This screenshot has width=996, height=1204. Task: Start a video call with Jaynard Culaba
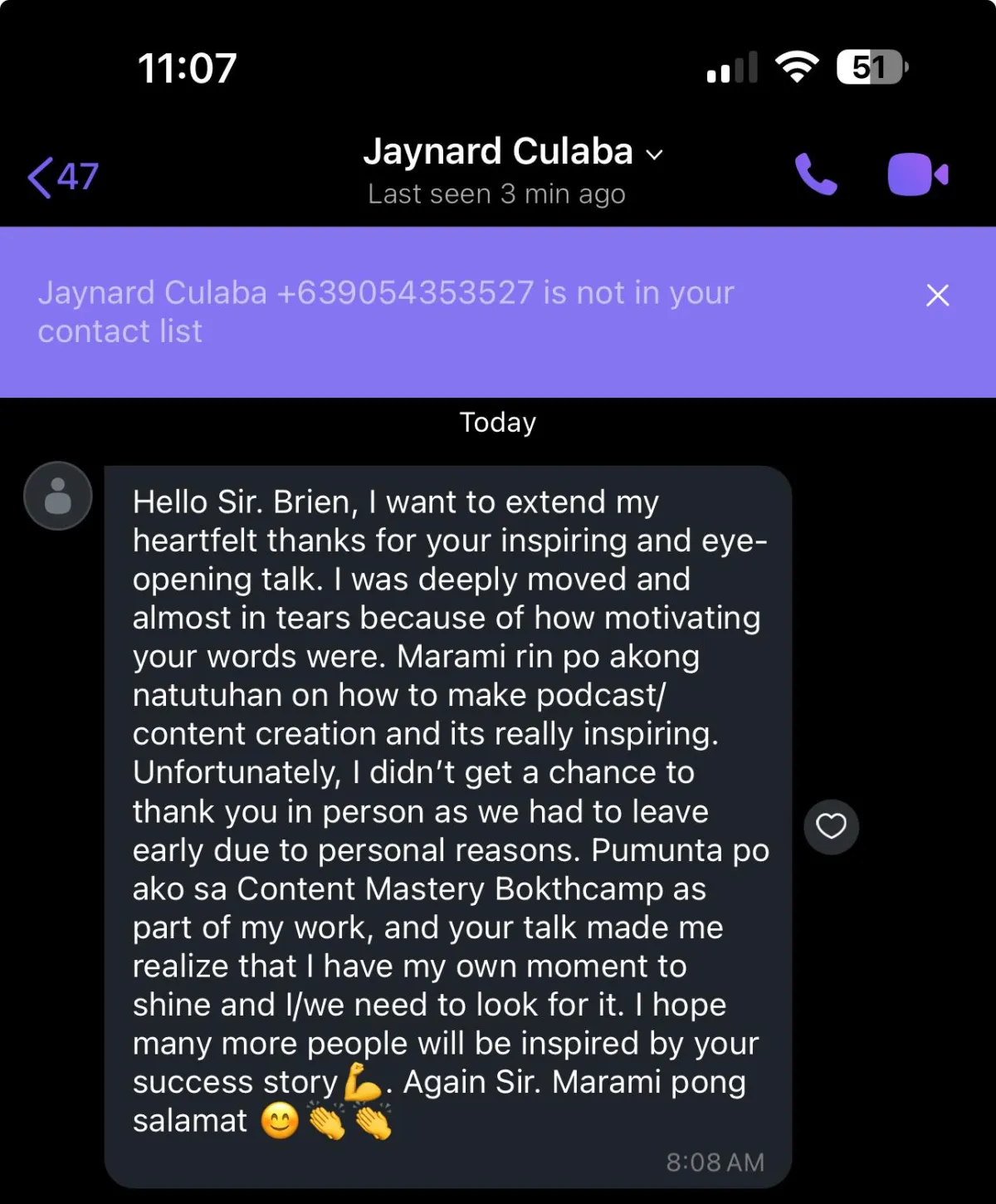pos(917,174)
